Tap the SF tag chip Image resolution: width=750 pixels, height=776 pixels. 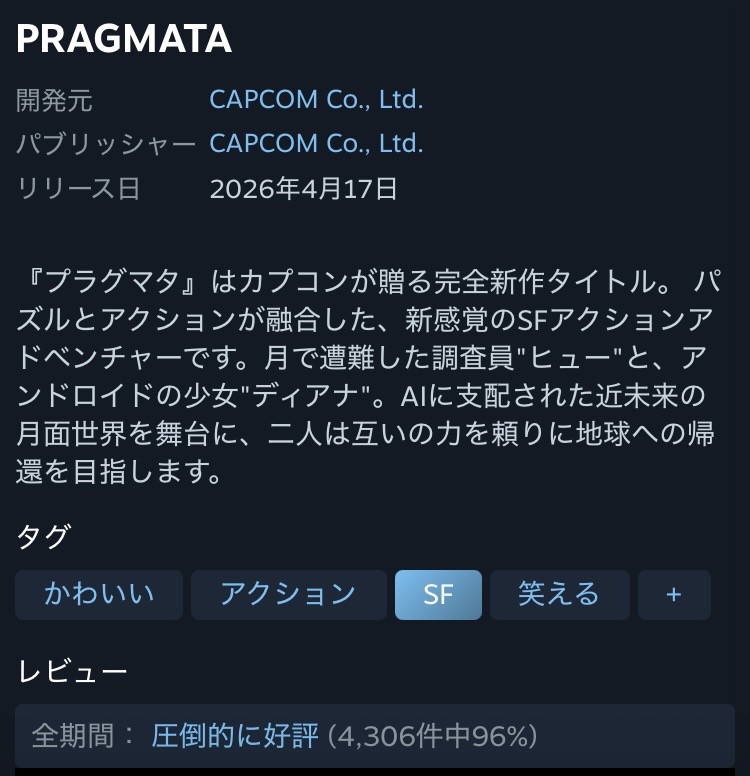click(438, 595)
